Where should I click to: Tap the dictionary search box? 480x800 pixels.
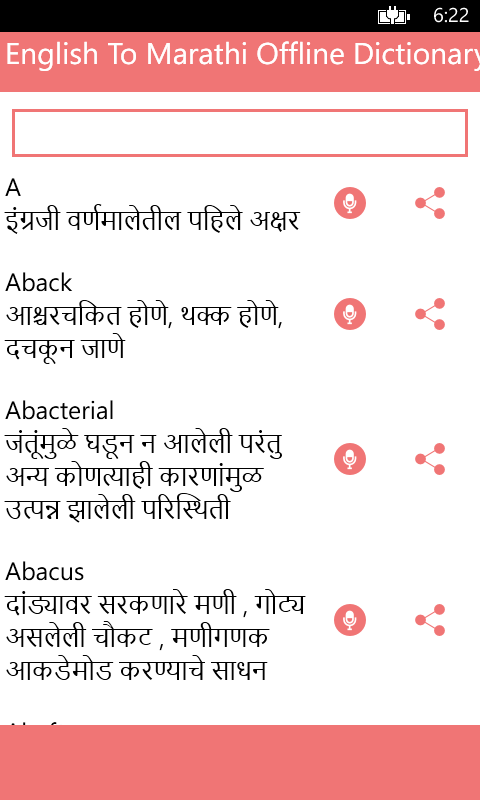click(240, 133)
